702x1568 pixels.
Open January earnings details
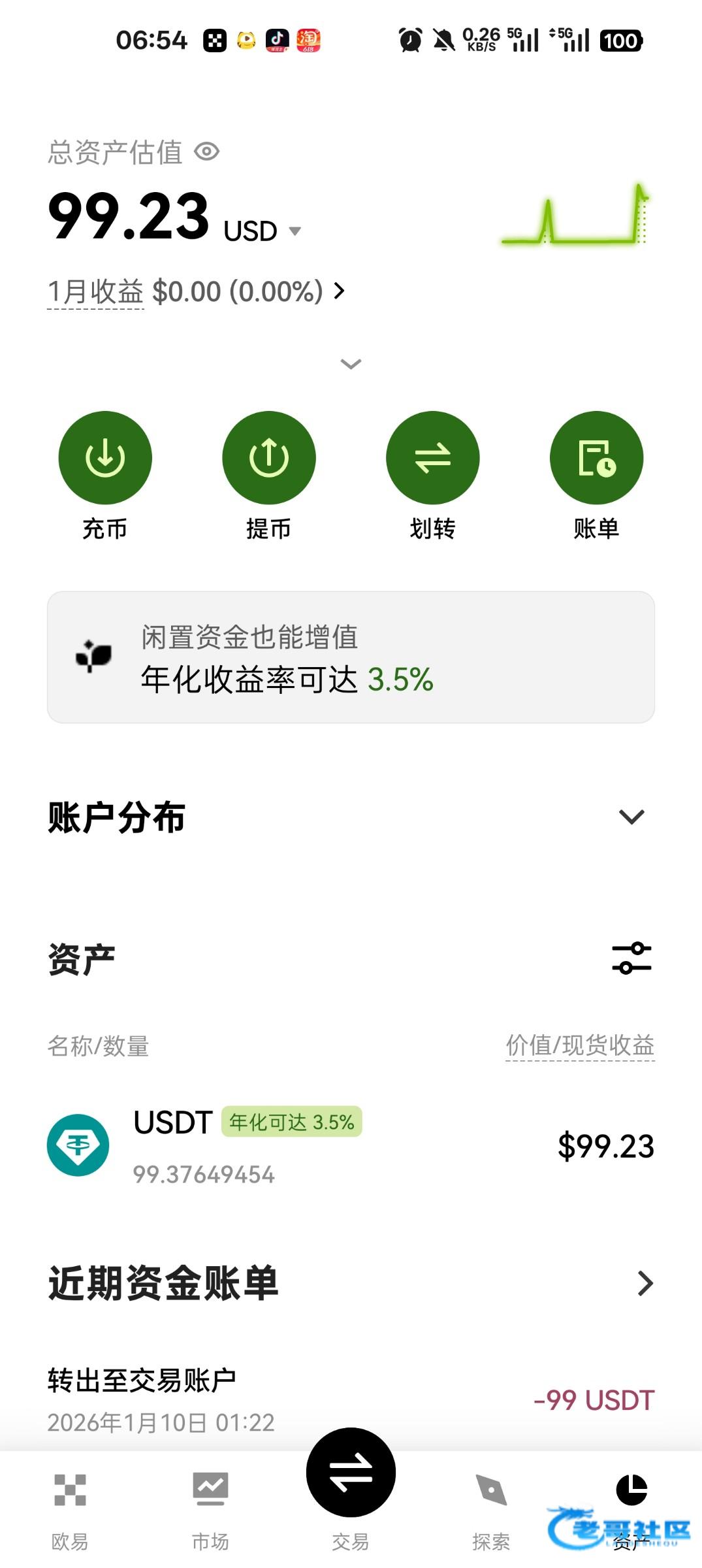(196, 291)
